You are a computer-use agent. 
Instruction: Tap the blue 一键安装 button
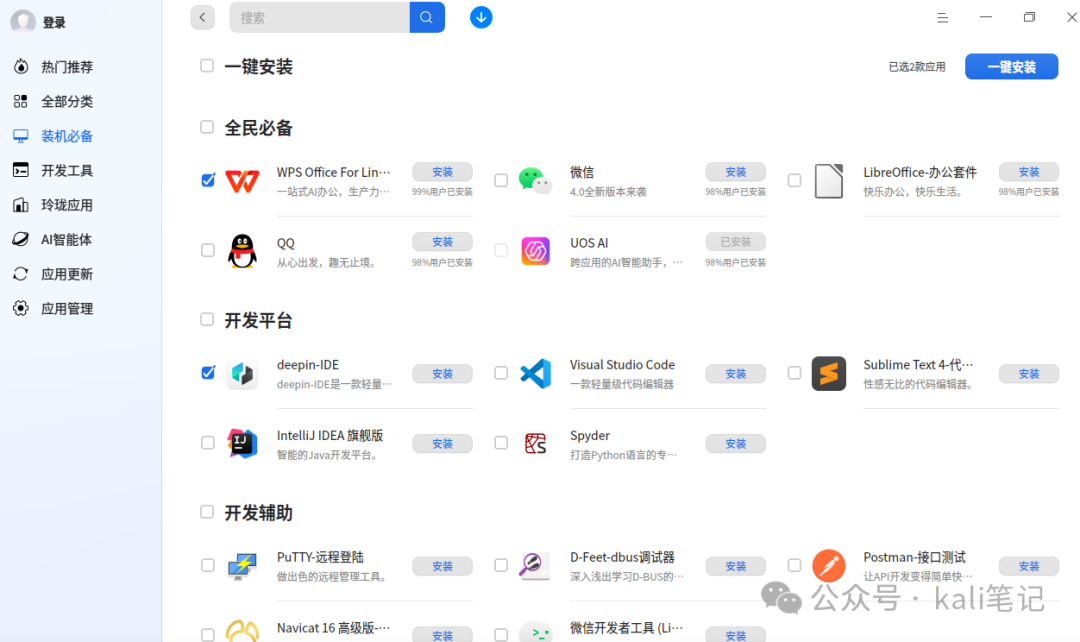pos(1011,67)
